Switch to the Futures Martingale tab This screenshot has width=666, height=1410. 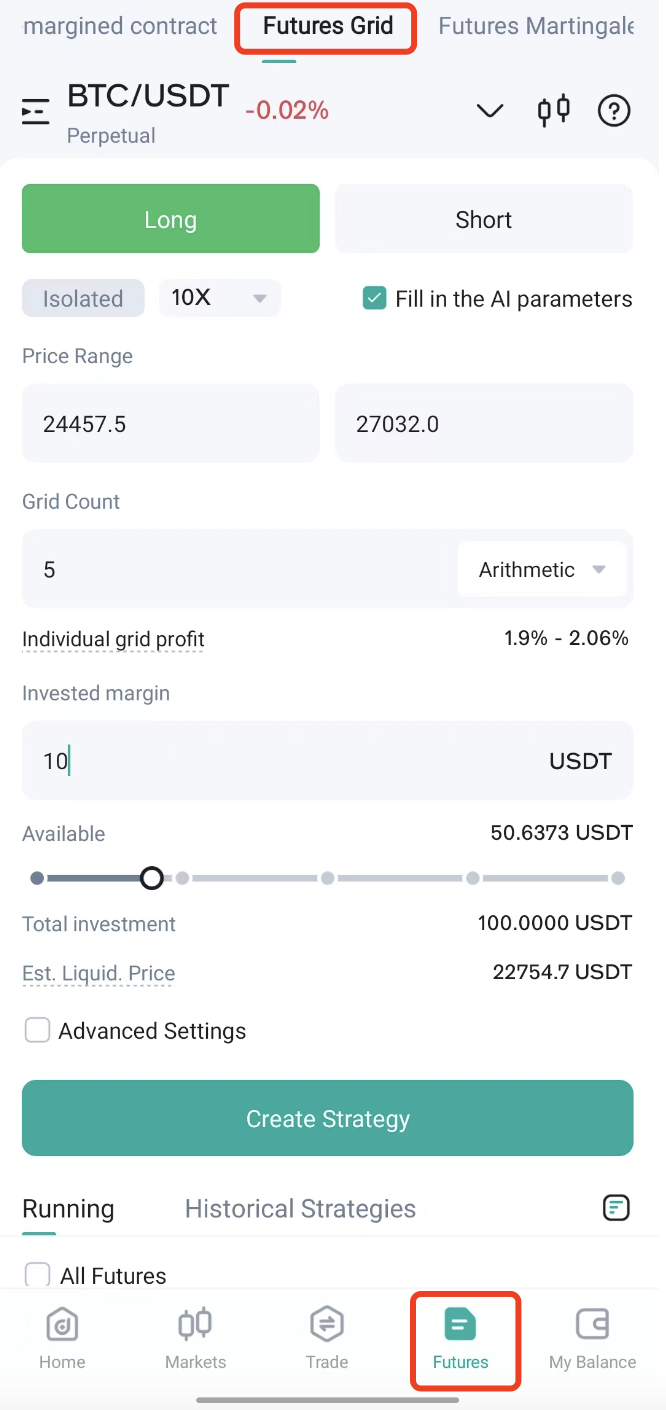pyautogui.click(x=536, y=26)
